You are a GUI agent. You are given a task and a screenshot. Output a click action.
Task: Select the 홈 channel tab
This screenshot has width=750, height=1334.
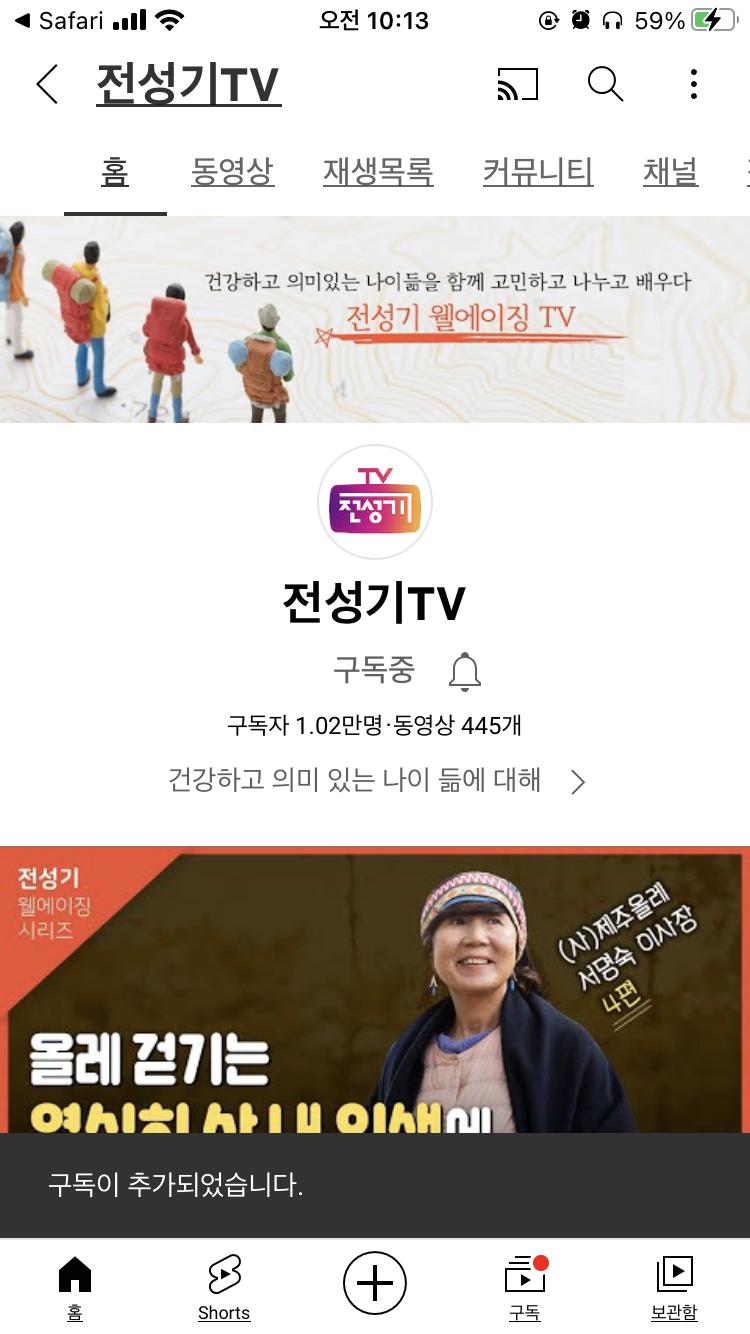pos(115,172)
